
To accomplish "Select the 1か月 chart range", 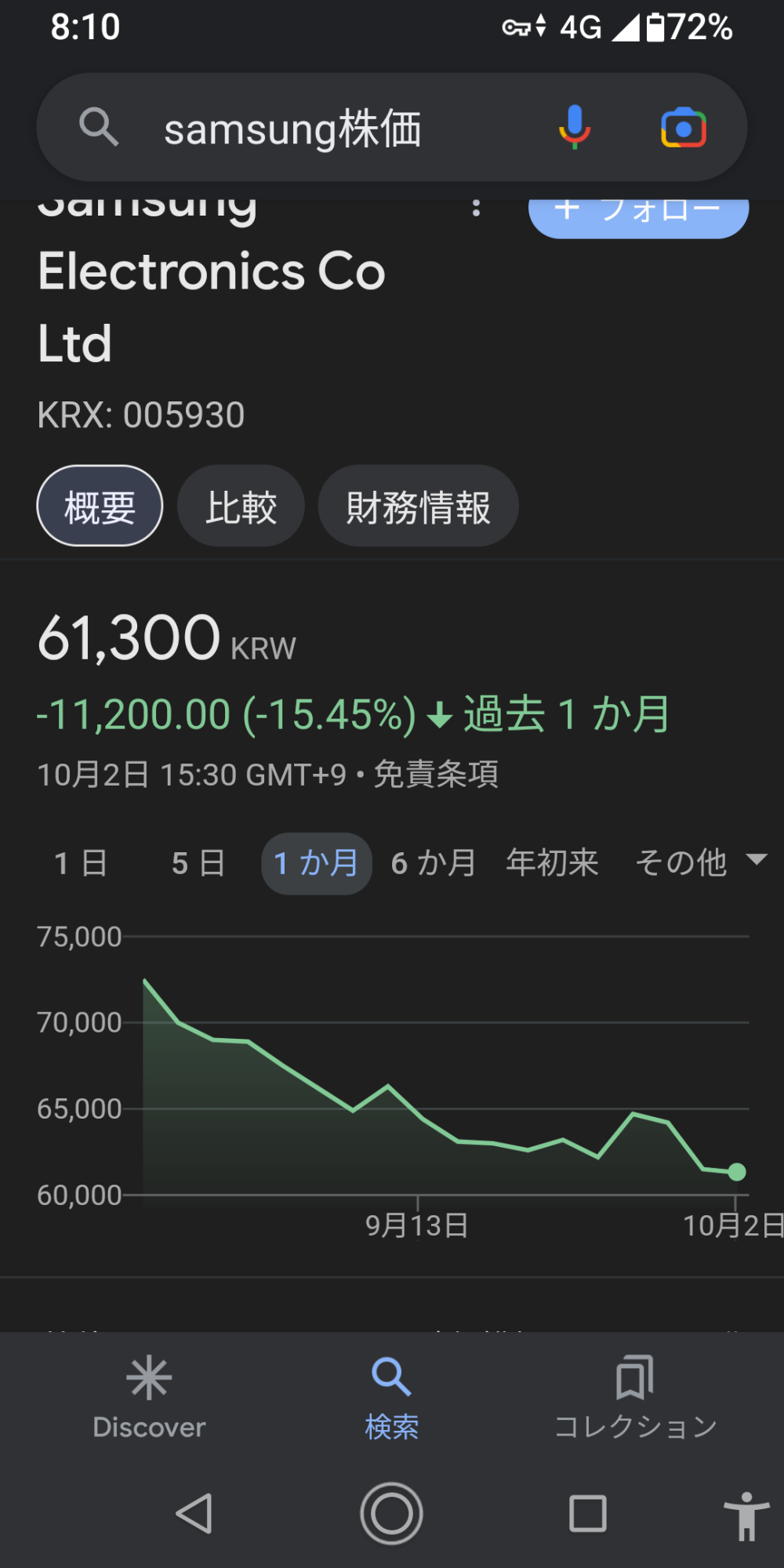I will click(x=316, y=863).
